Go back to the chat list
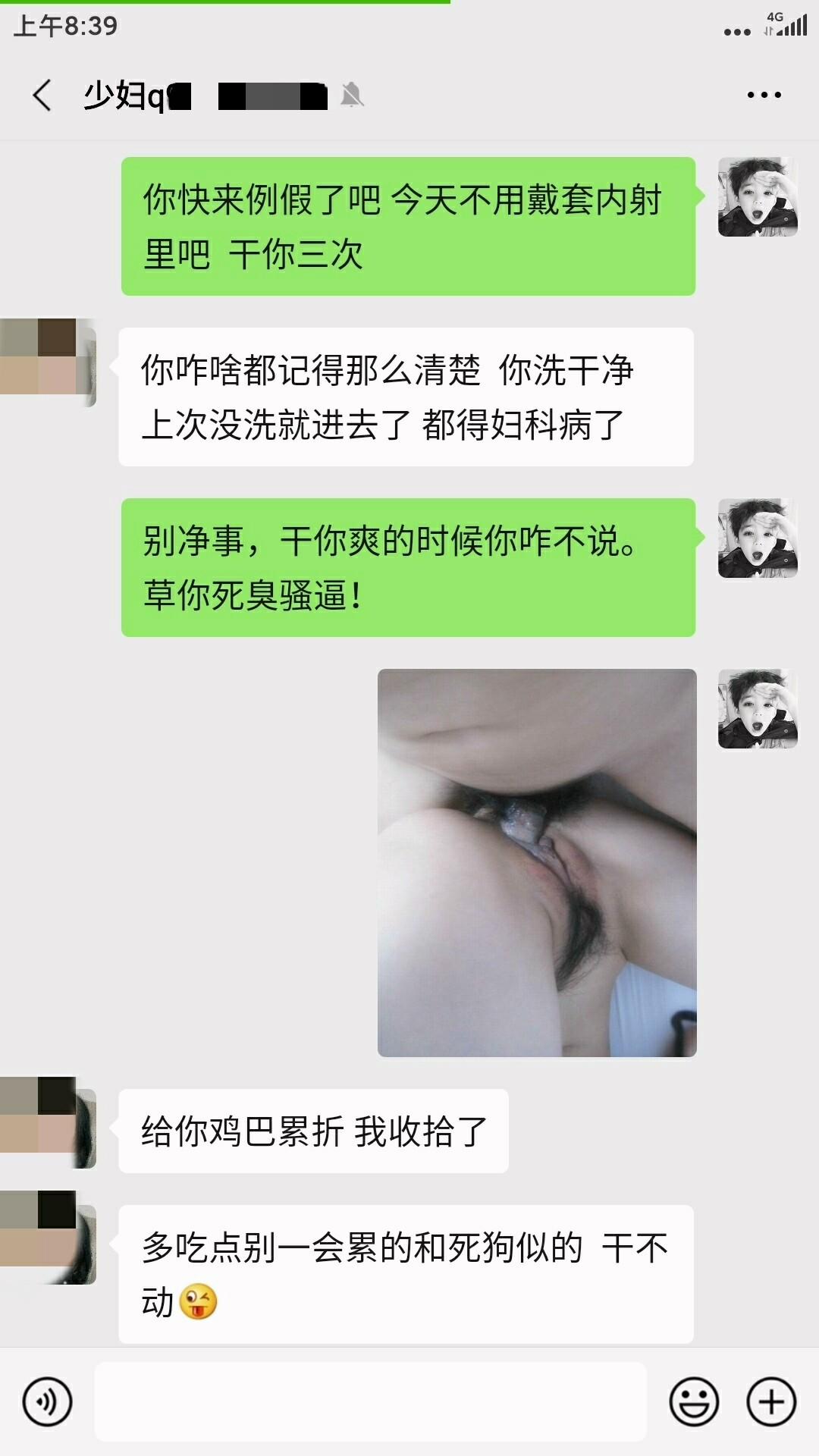 pos(42,96)
